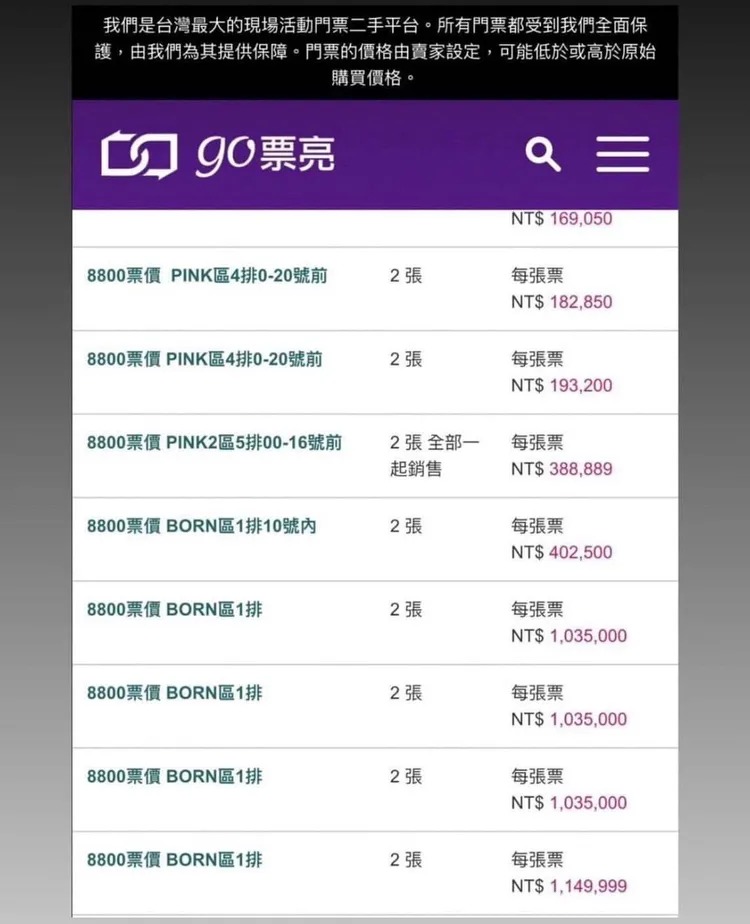Select the purple header bar
750x924 pixels.
click(375, 154)
